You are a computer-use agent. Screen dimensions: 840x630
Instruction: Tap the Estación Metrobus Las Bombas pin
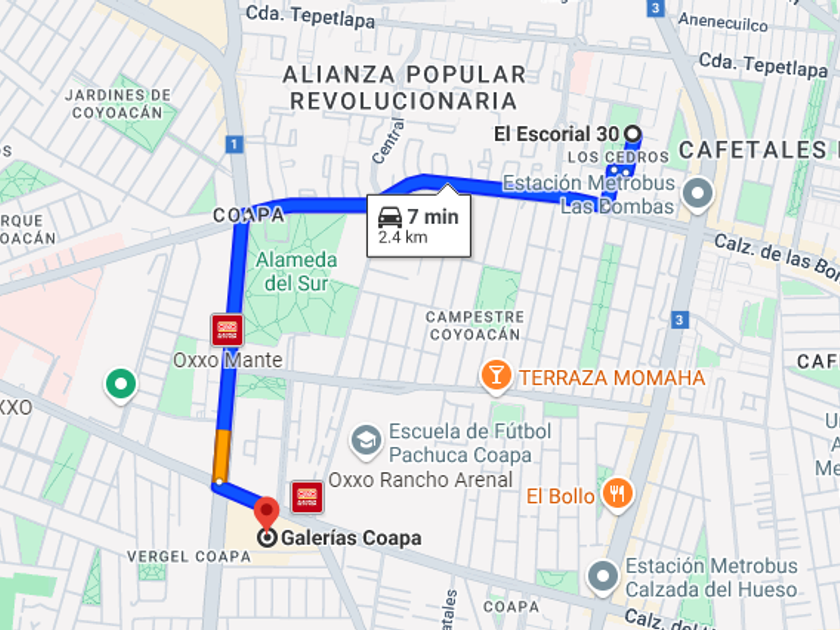pyautogui.click(x=698, y=195)
